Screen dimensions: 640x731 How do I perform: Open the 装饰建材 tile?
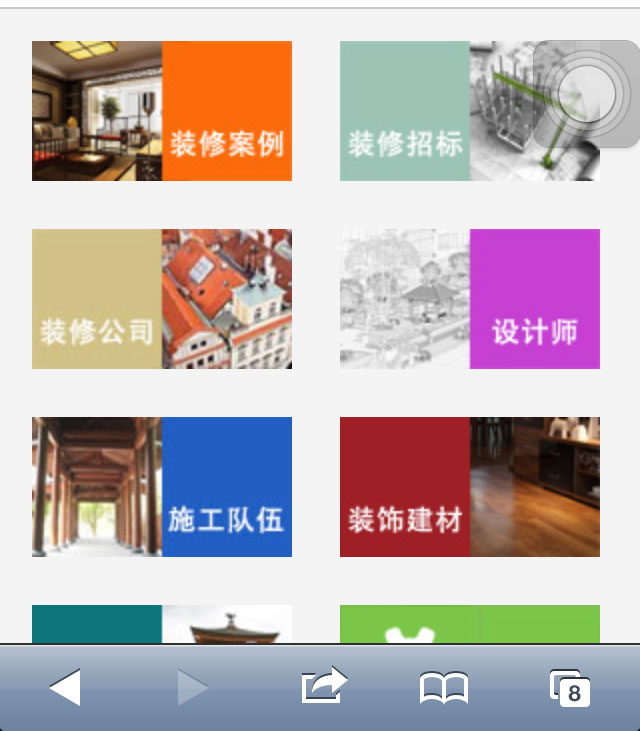(x=470, y=487)
